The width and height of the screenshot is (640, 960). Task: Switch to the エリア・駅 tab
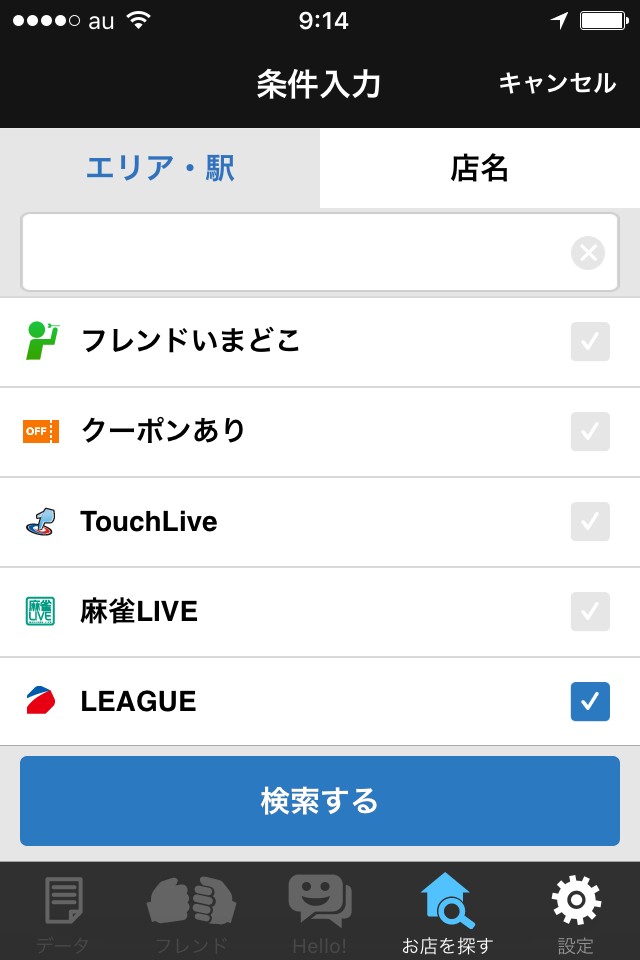point(160,168)
